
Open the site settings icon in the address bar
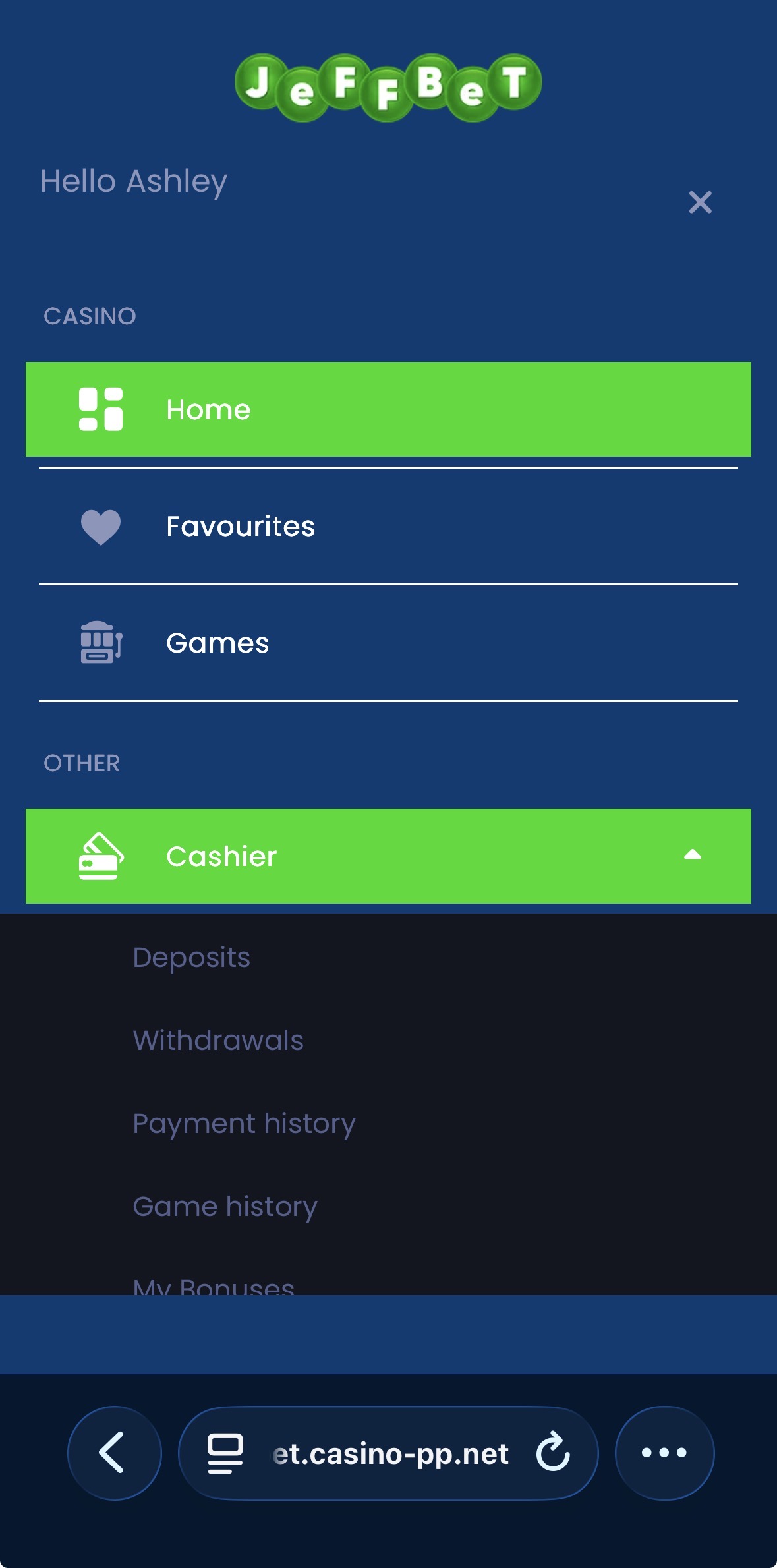click(x=225, y=1453)
